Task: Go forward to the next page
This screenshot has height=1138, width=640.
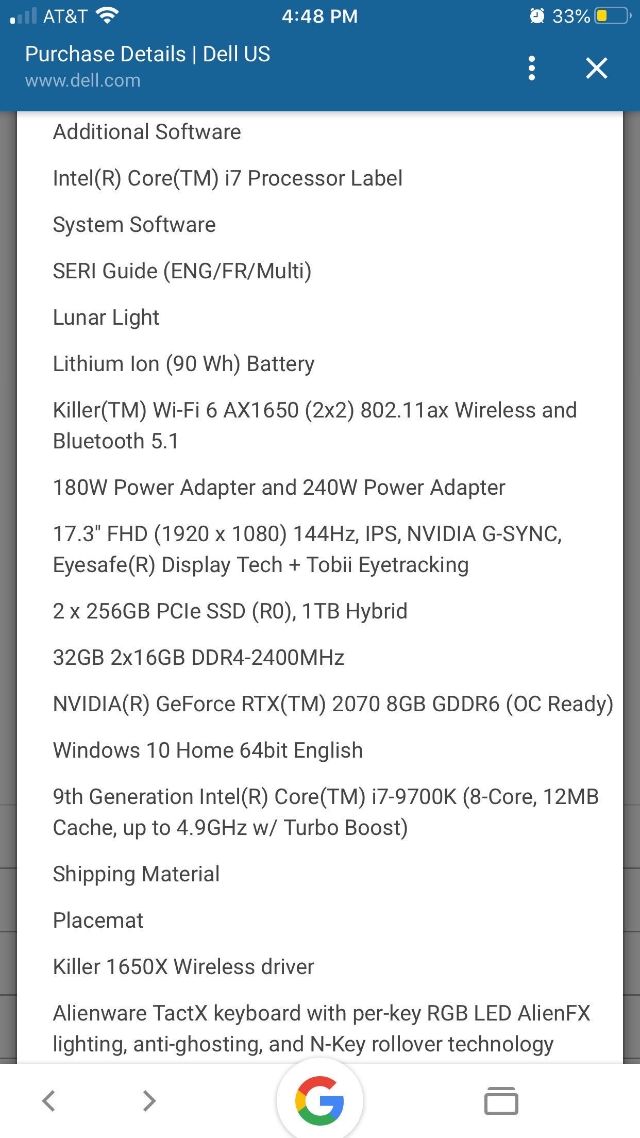Action: (x=149, y=1100)
